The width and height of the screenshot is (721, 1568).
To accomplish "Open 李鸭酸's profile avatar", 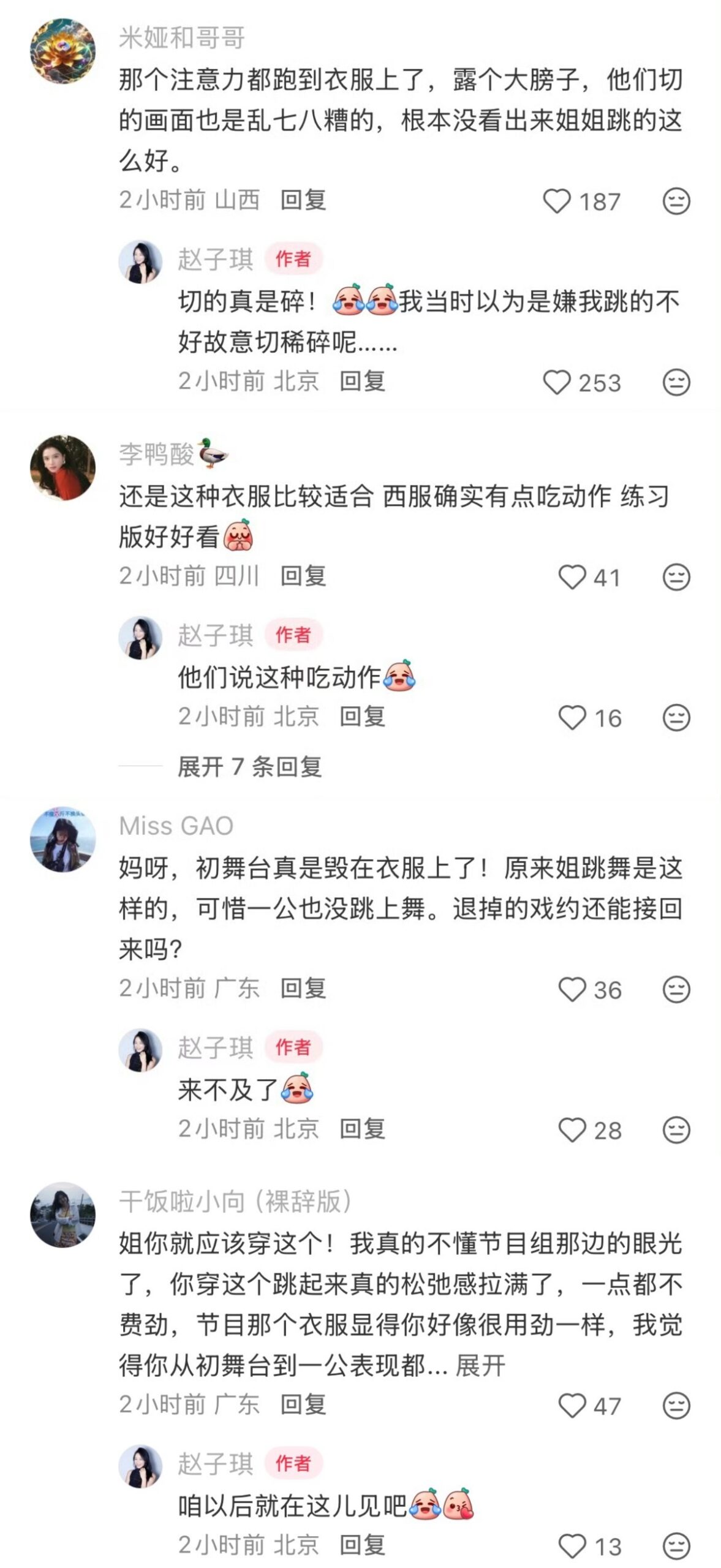I will 63,467.
